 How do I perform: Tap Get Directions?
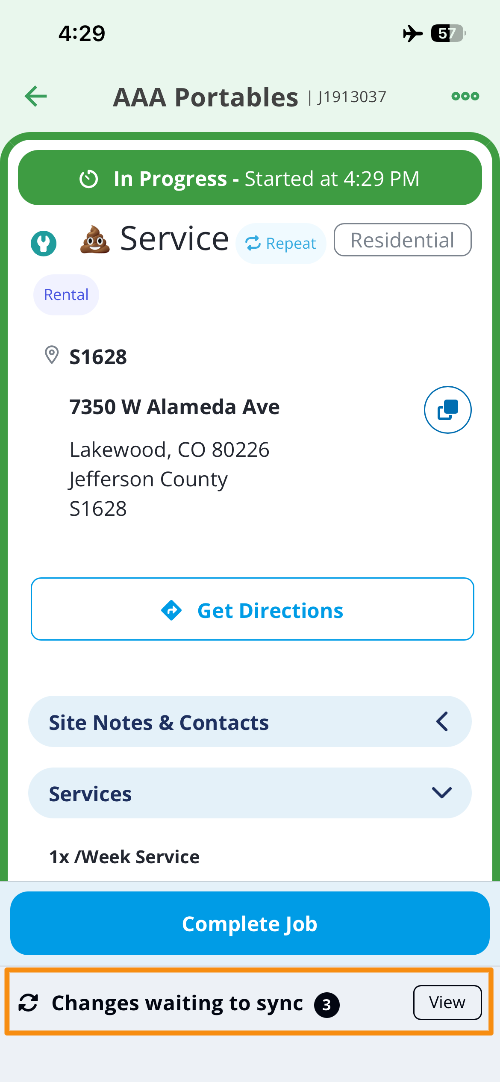click(x=252, y=610)
